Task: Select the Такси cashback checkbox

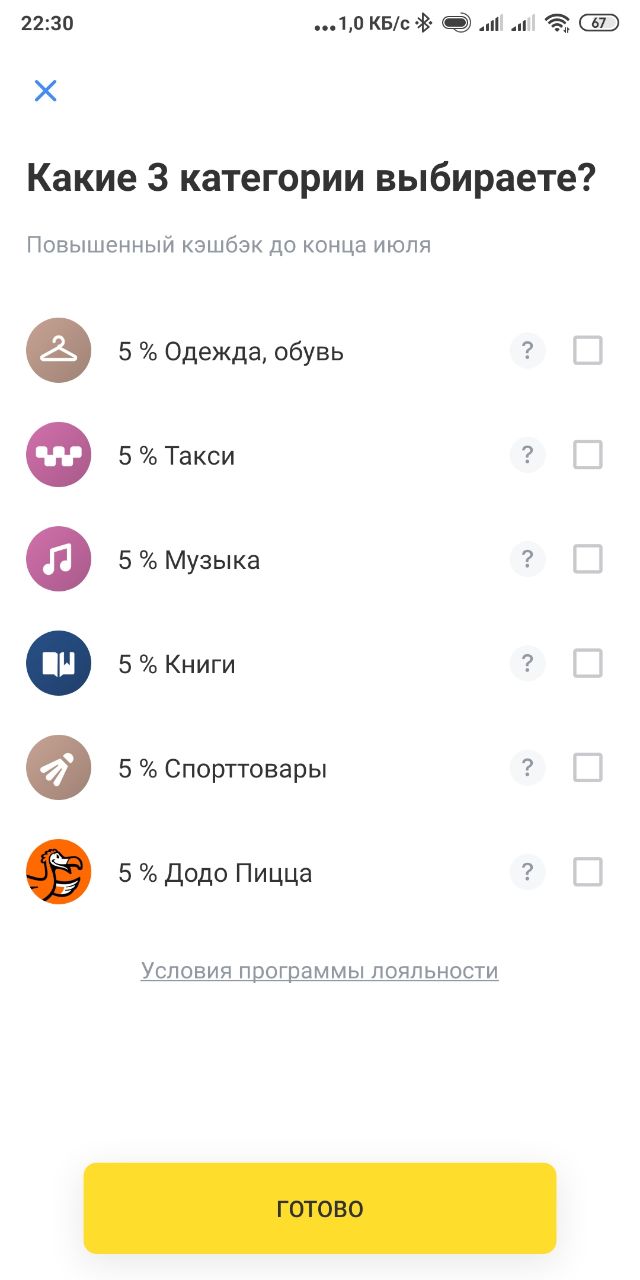Action: [x=587, y=455]
